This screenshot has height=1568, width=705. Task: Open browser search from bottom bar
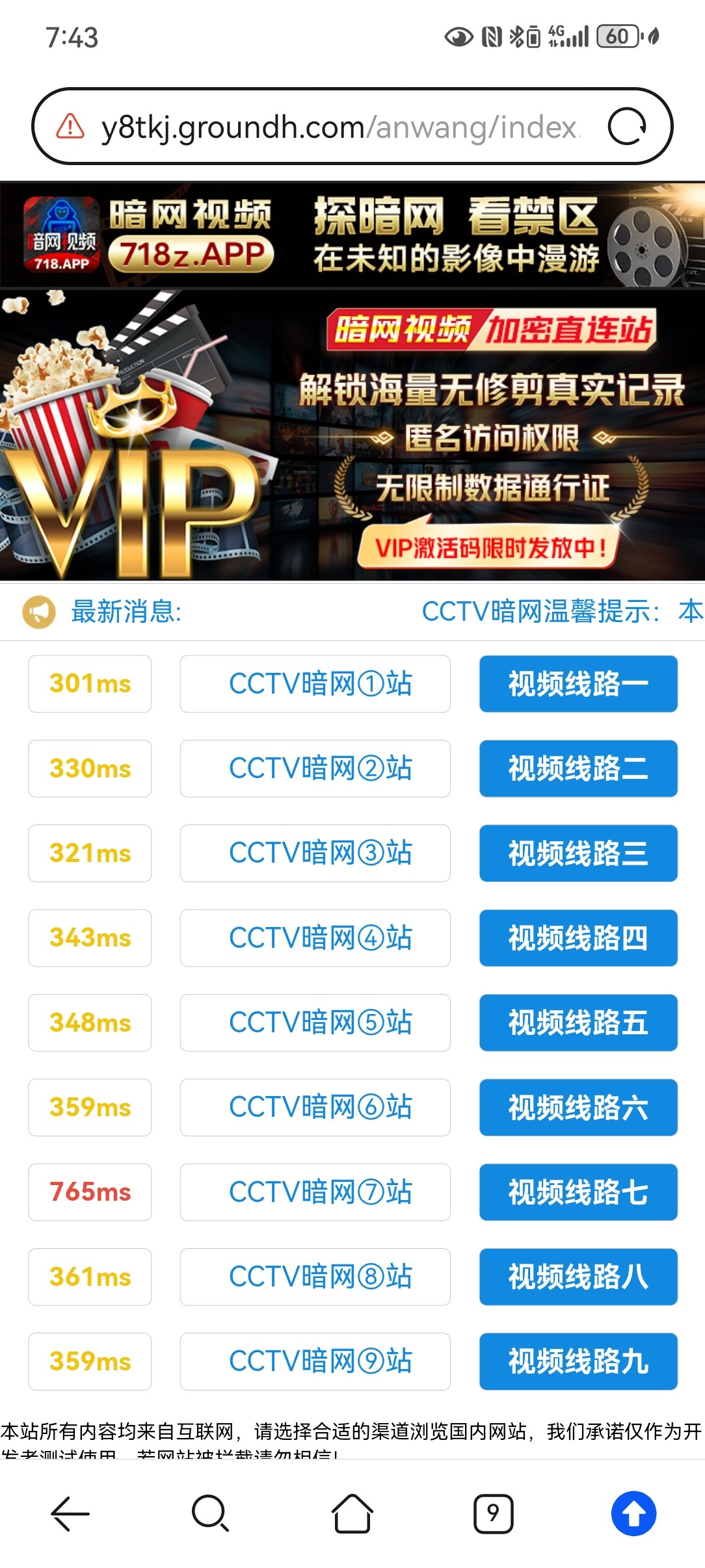210,1513
